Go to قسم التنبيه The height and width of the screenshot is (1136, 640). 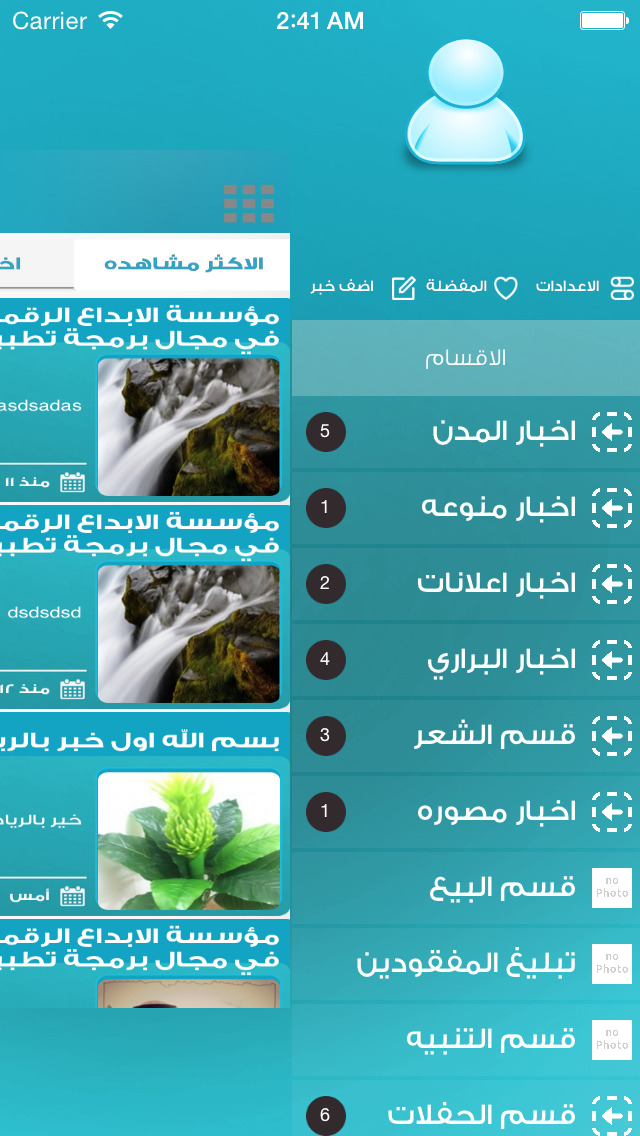(x=466, y=1040)
